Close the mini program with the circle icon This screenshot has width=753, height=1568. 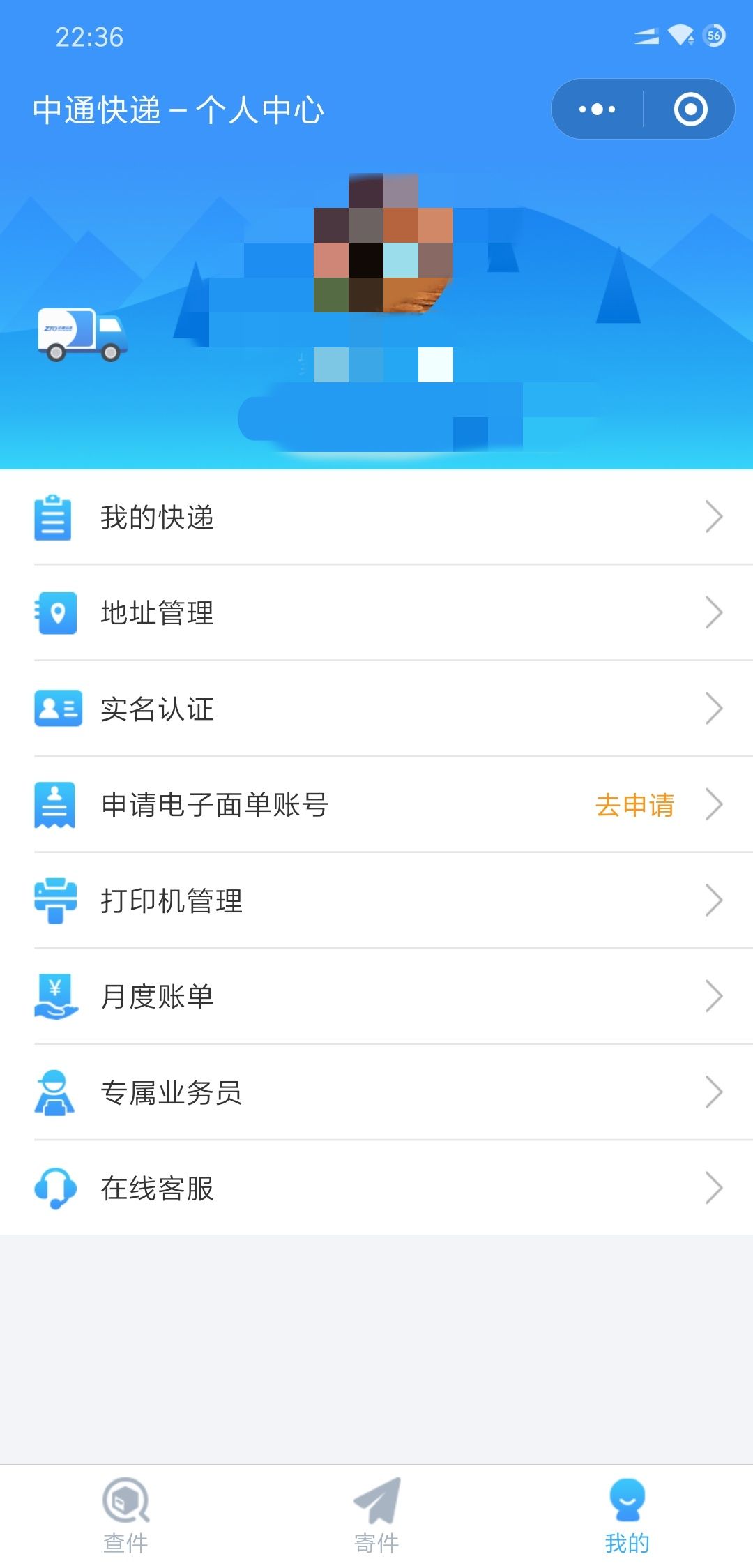point(690,110)
